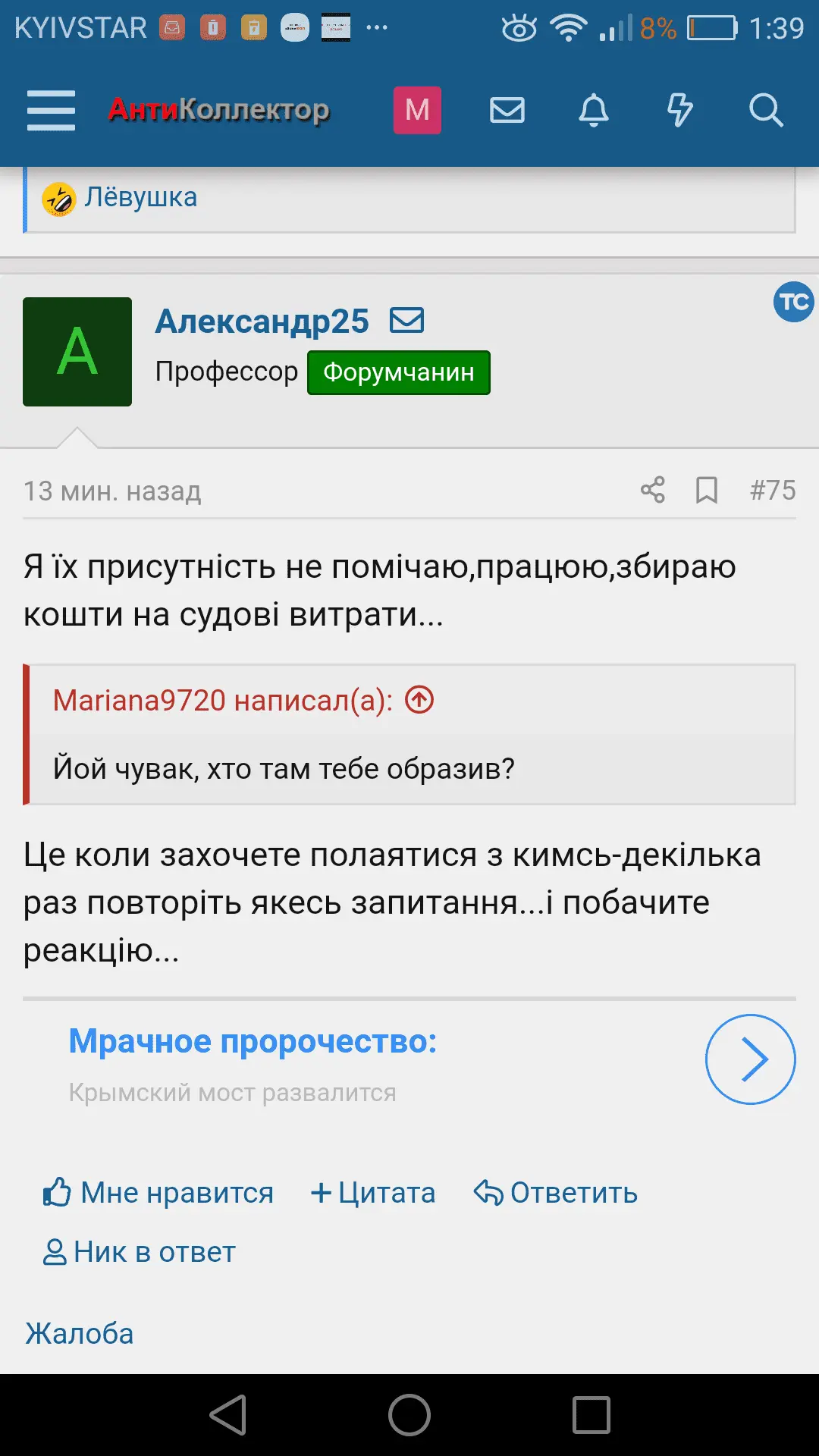Reply to the post with Ответить
Screen dimensions: 819x1456
556,1193
